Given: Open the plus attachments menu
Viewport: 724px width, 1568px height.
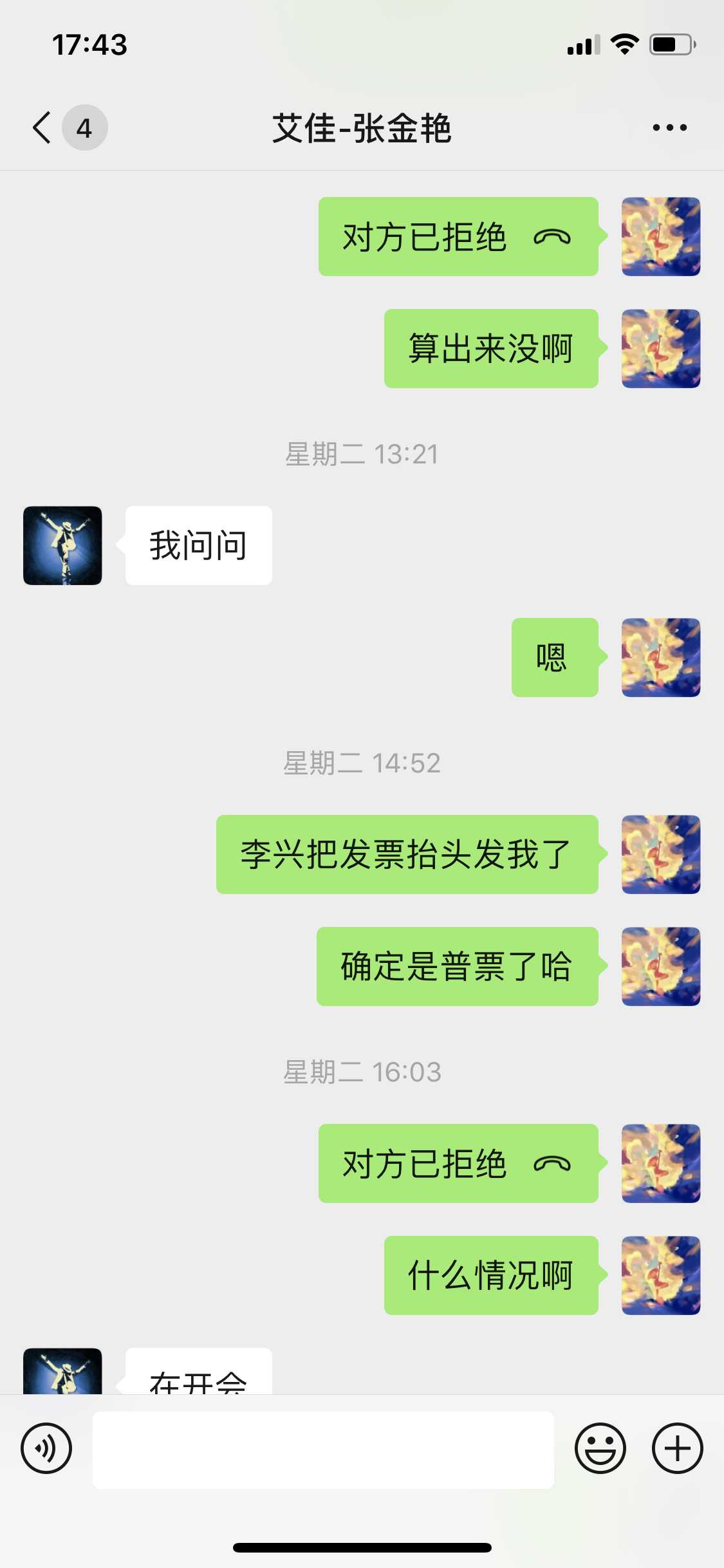Looking at the screenshot, I should (677, 1448).
